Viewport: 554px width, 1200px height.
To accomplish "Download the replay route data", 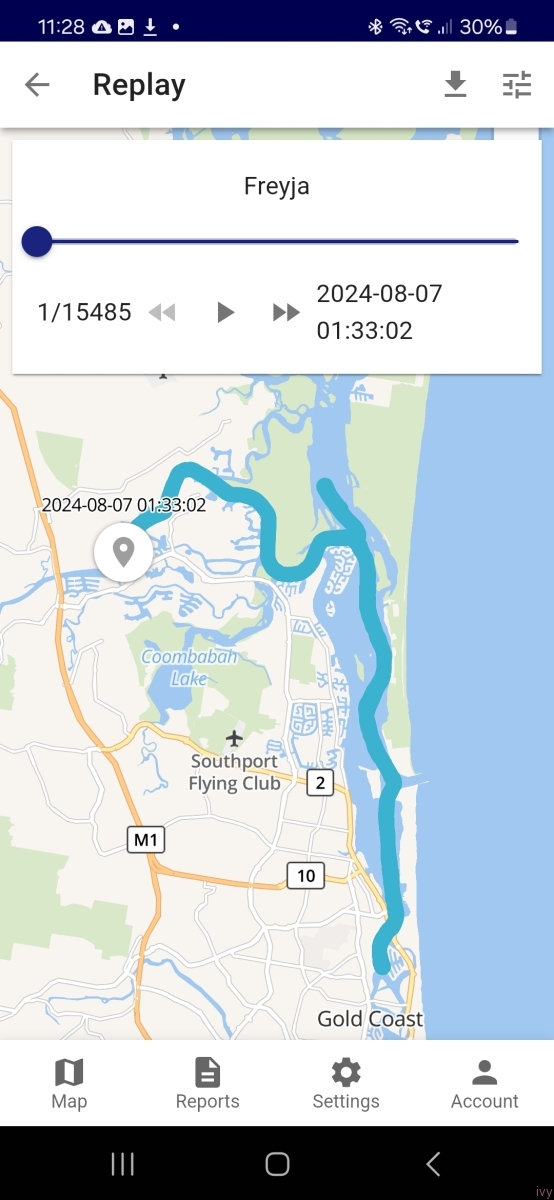I will pyautogui.click(x=455, y=85).
